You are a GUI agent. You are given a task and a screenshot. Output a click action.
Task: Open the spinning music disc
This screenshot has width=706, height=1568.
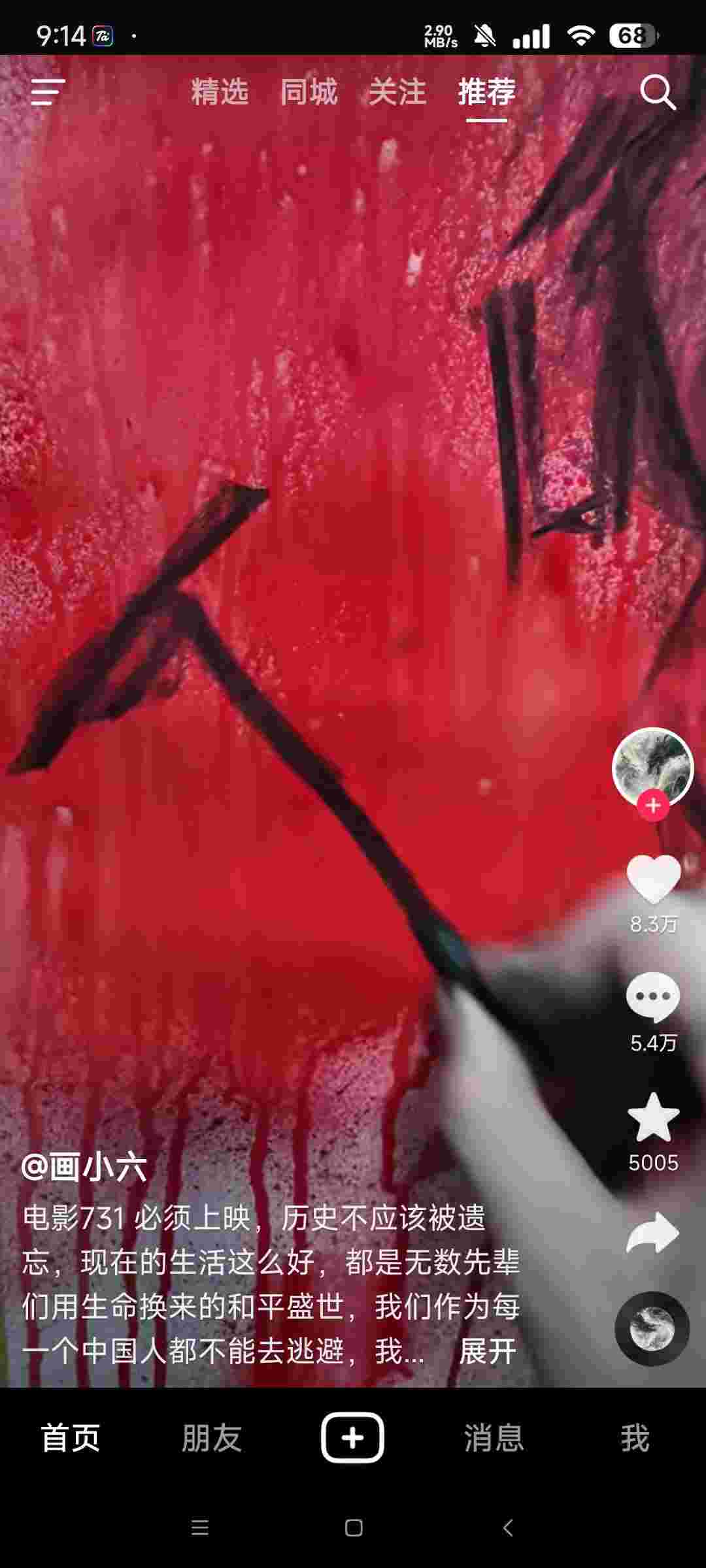point(652,1328)
